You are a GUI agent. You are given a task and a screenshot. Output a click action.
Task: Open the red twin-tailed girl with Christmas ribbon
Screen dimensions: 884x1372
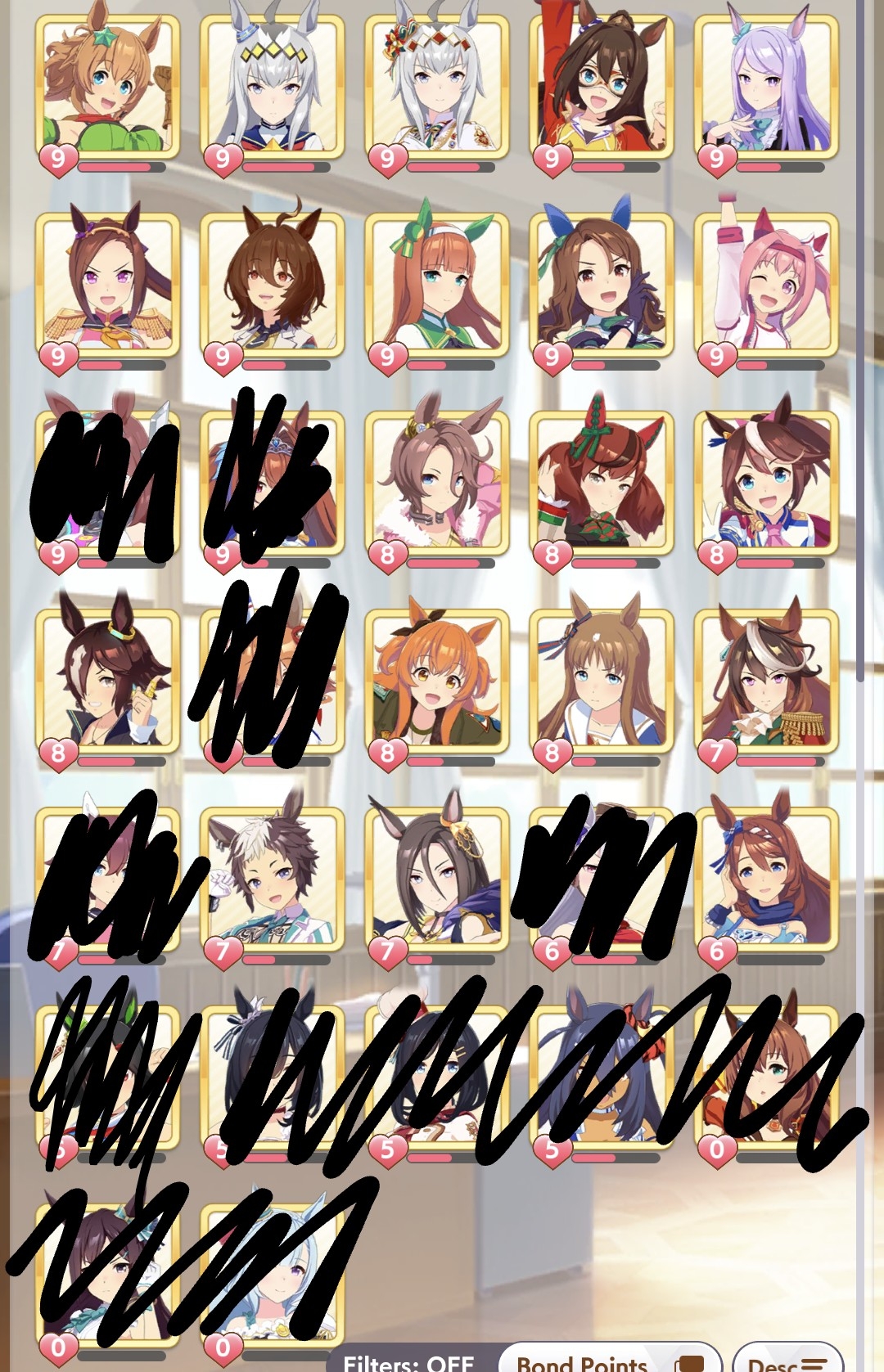pyautogui.click(x=602, y=483)
